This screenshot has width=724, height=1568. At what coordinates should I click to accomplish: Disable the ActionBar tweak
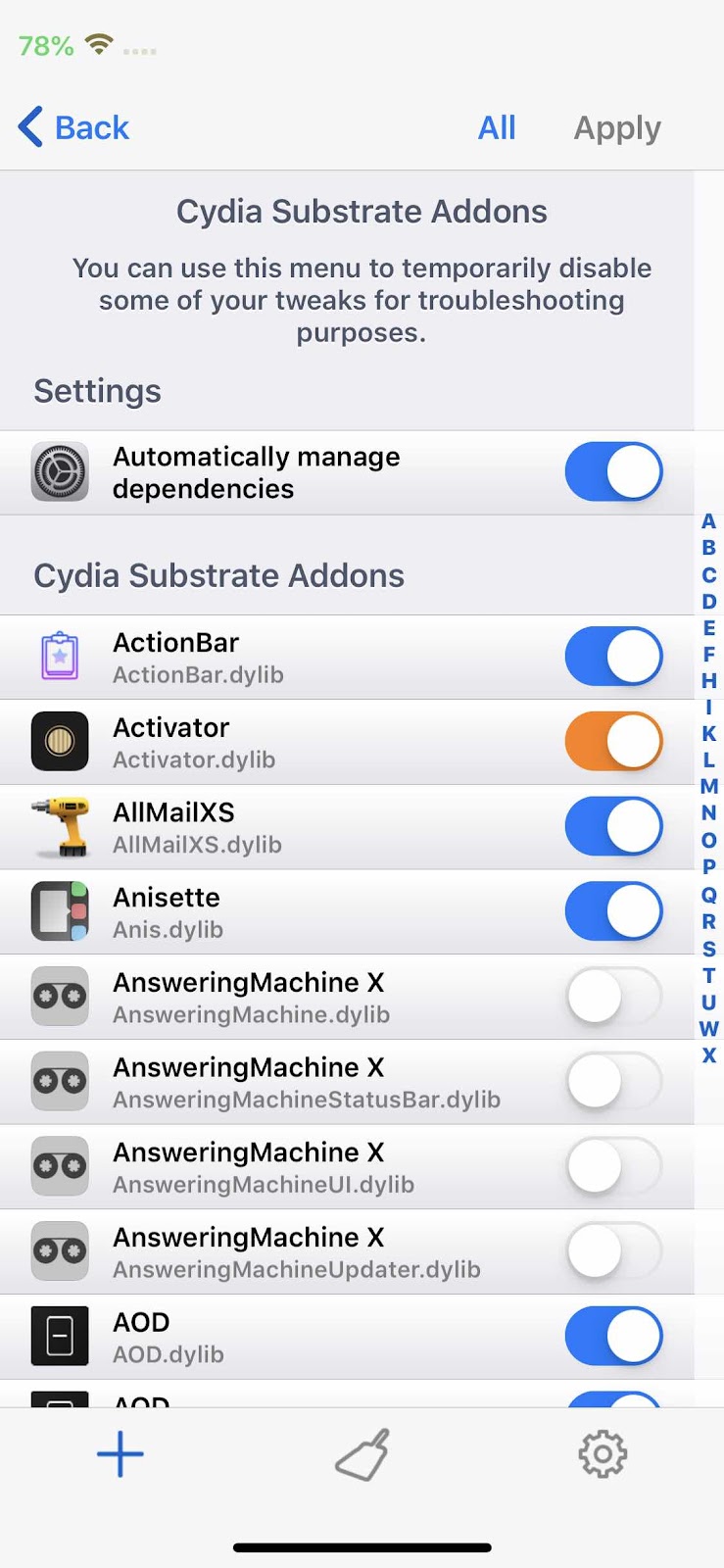tap(613, 656)
